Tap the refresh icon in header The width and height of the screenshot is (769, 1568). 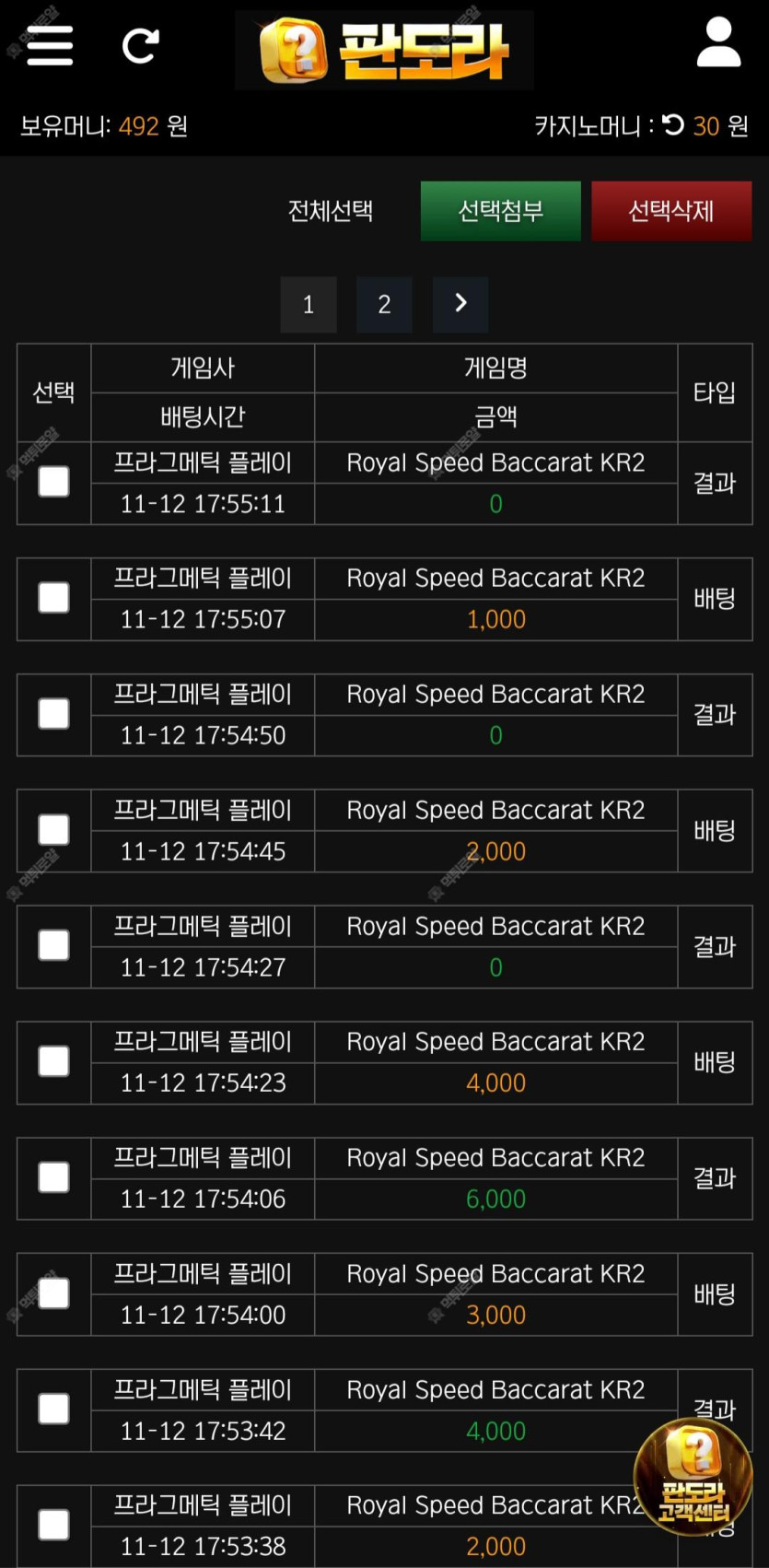[x=141, y=45]
